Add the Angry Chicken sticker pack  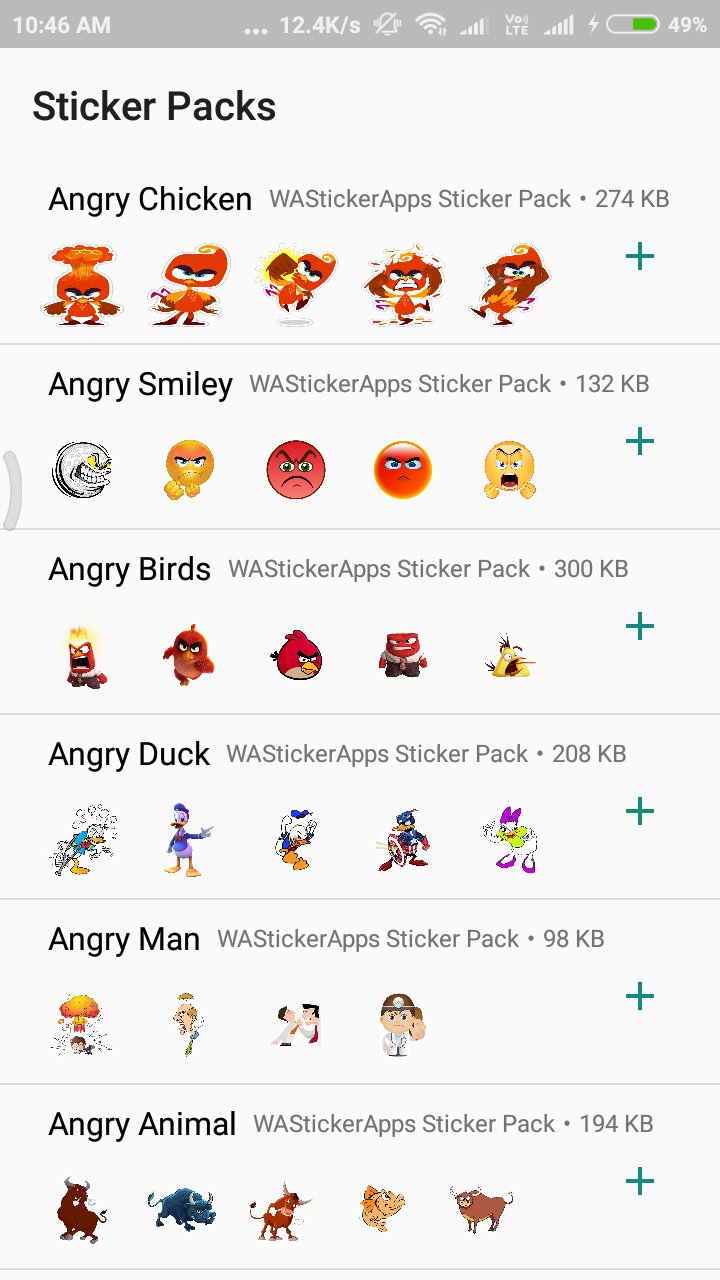click(639, 257)
